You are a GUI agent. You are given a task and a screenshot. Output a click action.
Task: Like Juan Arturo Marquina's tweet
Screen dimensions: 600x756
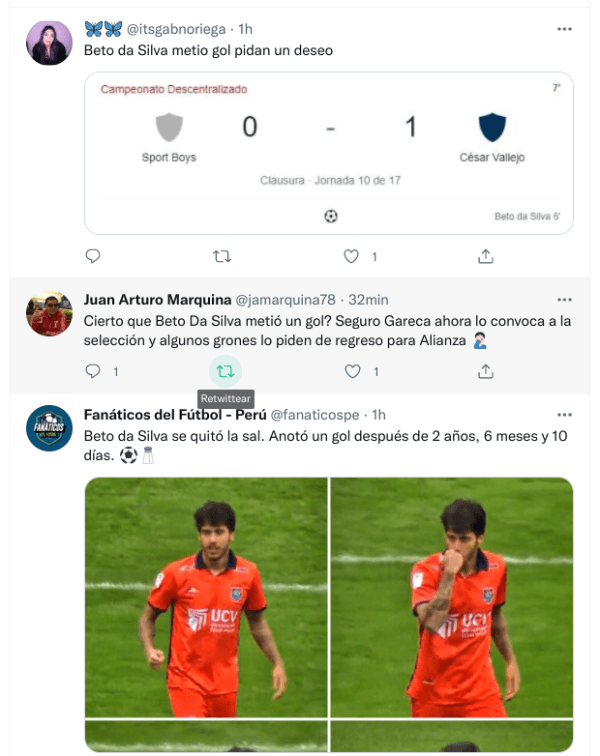point(351,371)
